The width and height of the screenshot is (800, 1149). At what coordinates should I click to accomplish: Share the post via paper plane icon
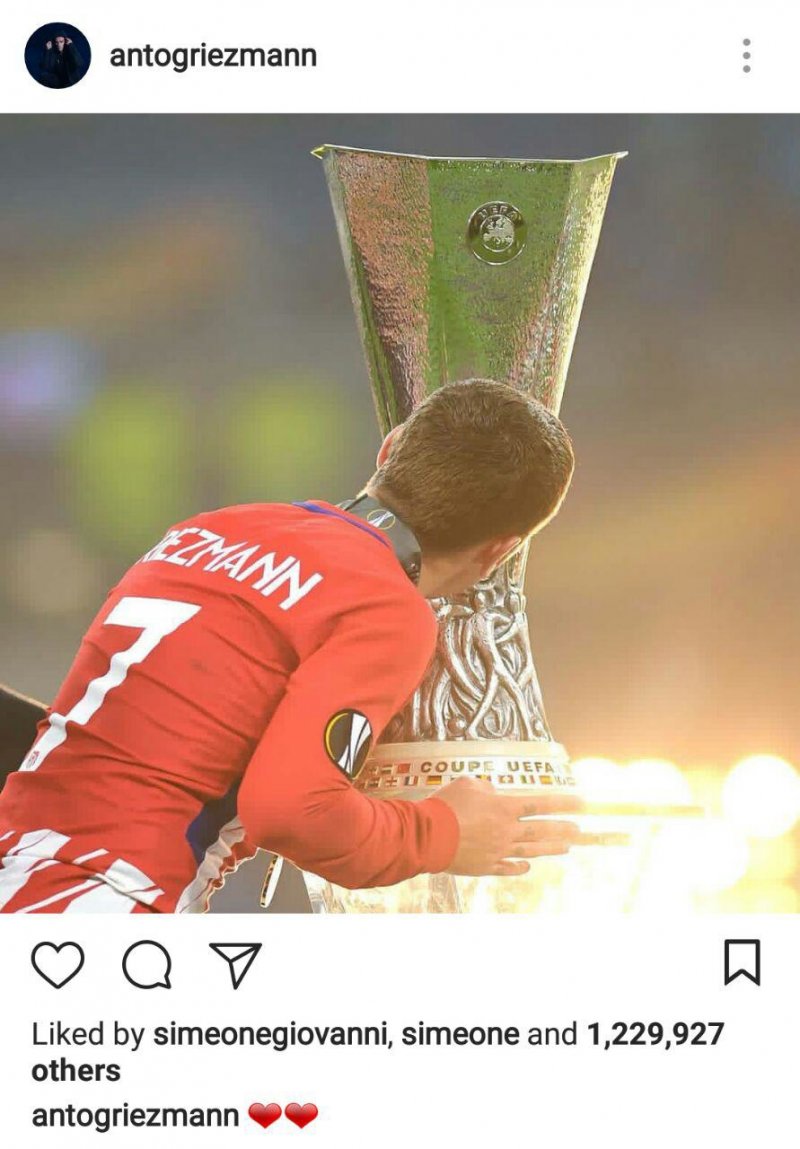tap(236, 964)
